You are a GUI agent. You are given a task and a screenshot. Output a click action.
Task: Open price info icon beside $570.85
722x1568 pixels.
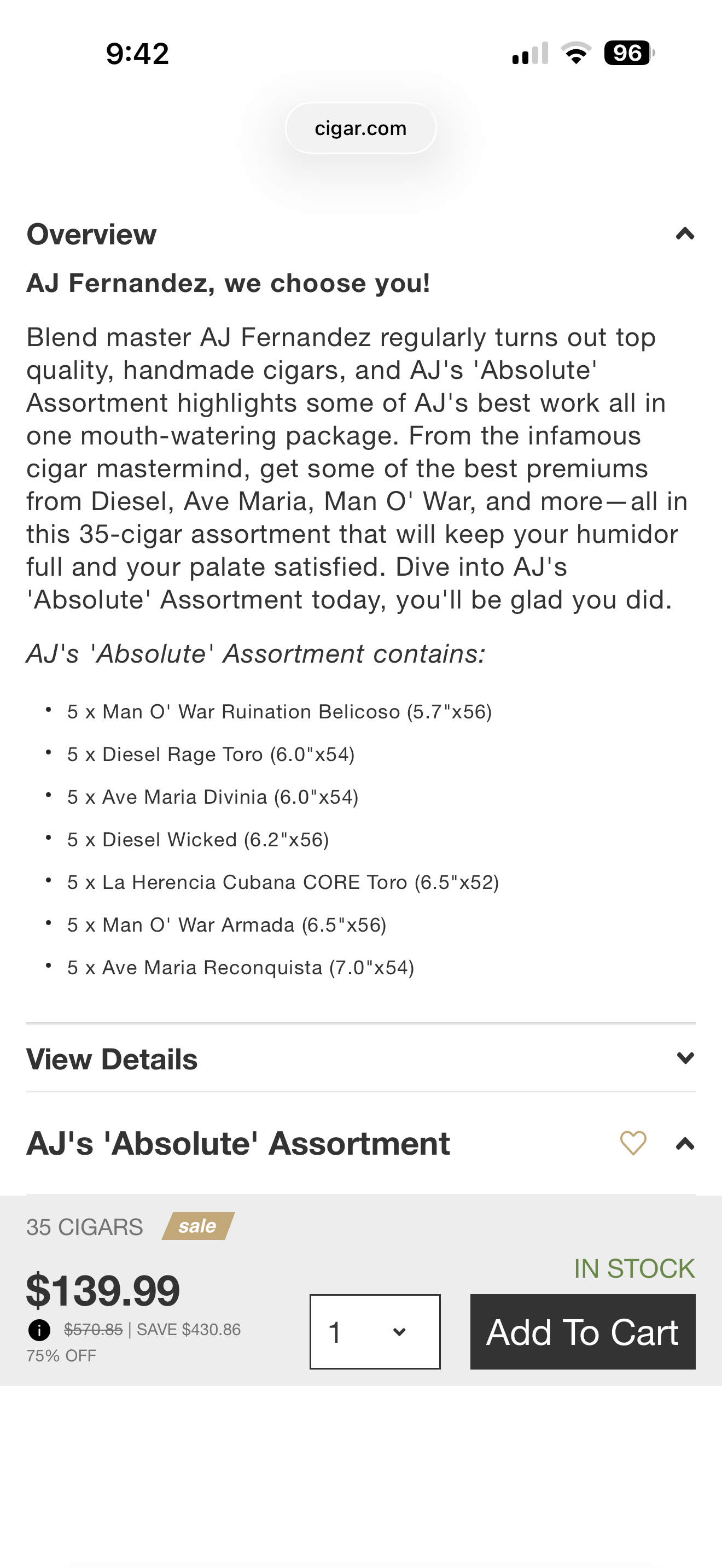39,1330
